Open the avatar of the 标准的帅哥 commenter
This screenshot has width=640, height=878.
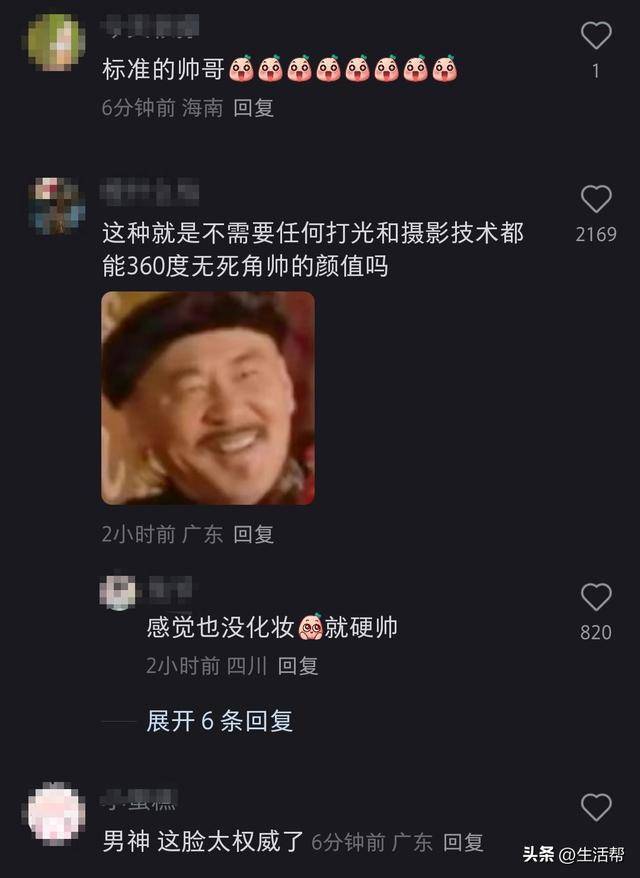pos(55,43)
